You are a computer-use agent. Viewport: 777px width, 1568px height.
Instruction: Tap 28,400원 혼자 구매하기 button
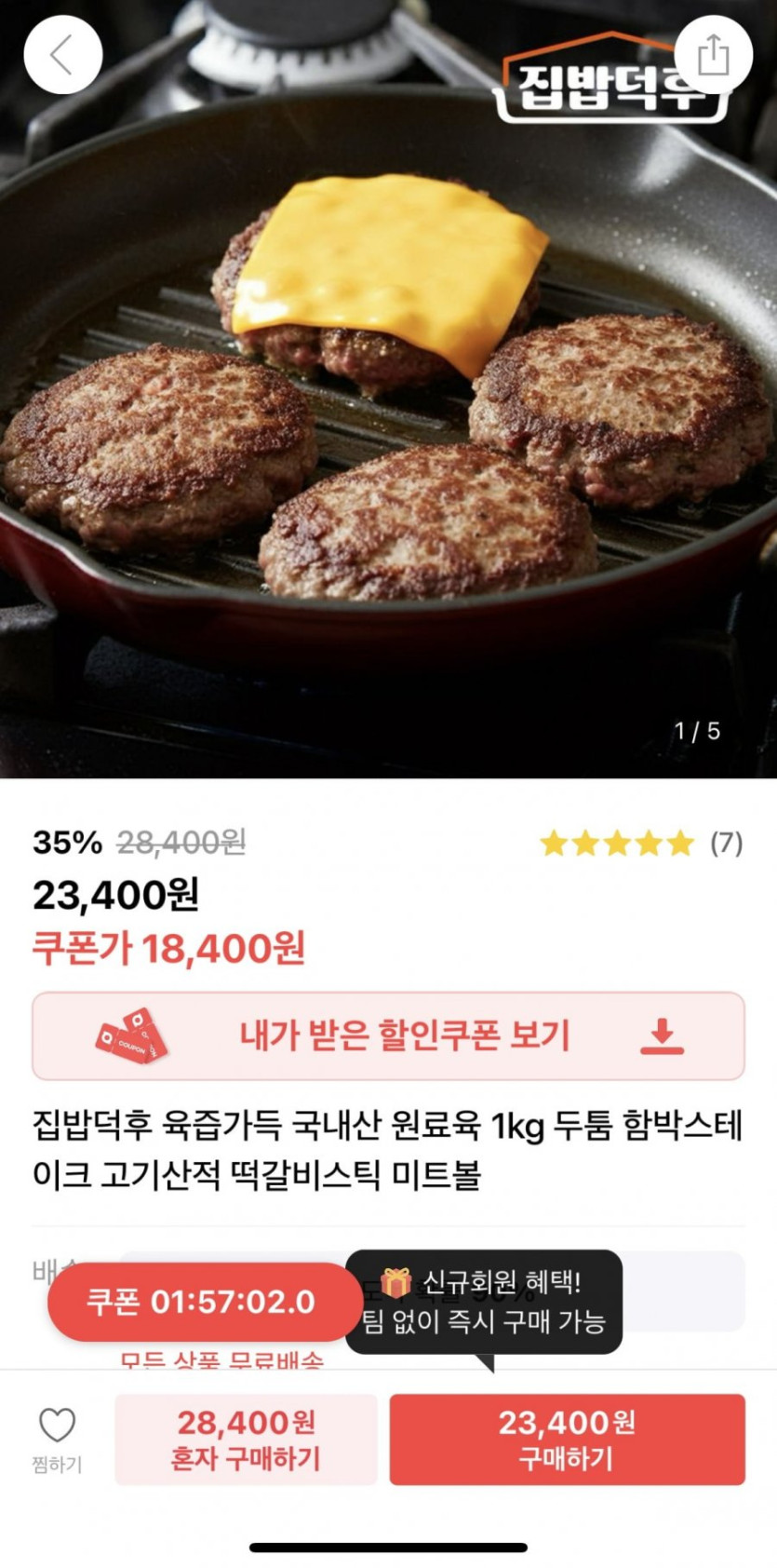point(246,1439)
